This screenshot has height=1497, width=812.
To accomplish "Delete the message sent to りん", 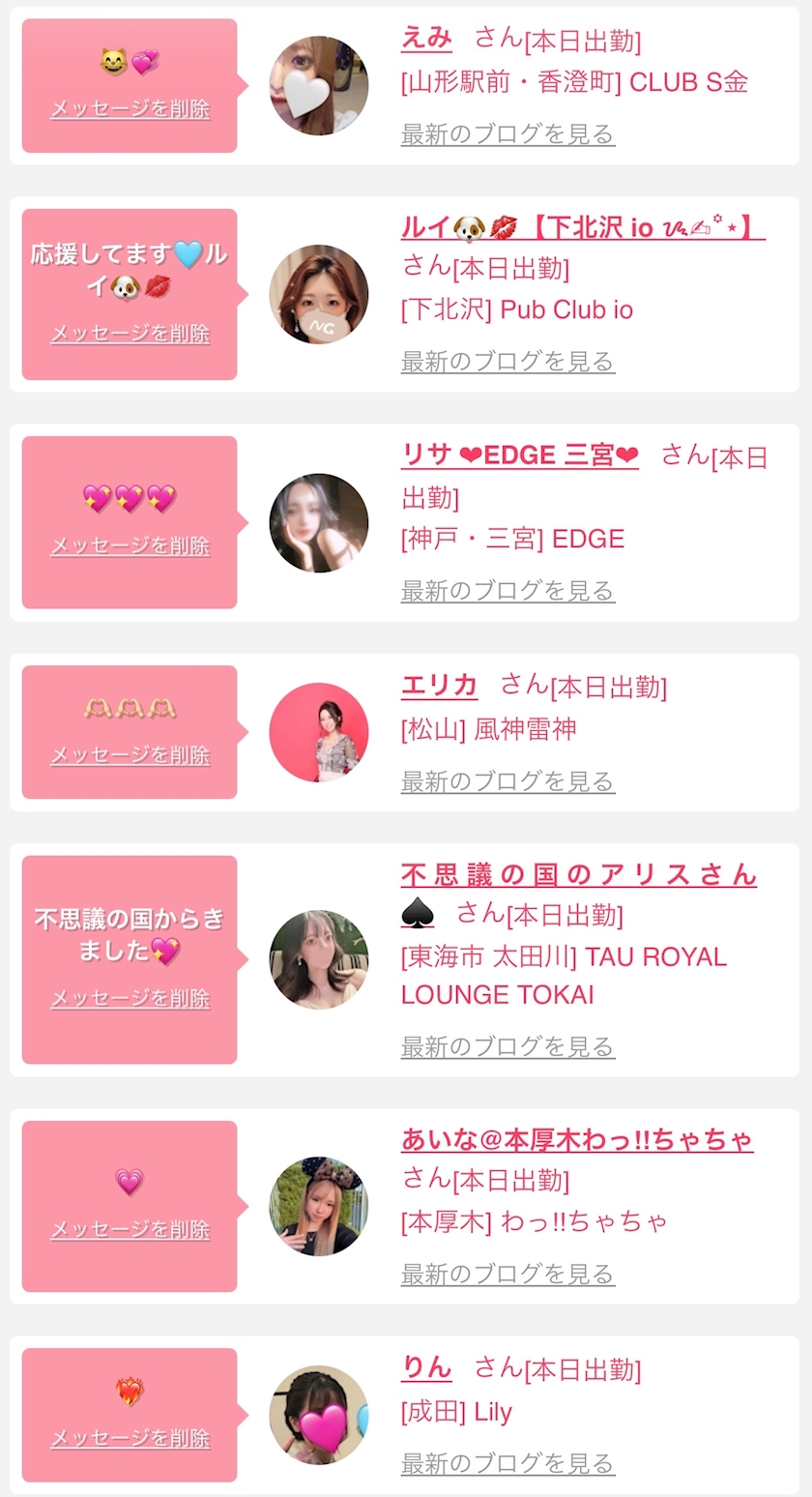I will coord(130,1438).
